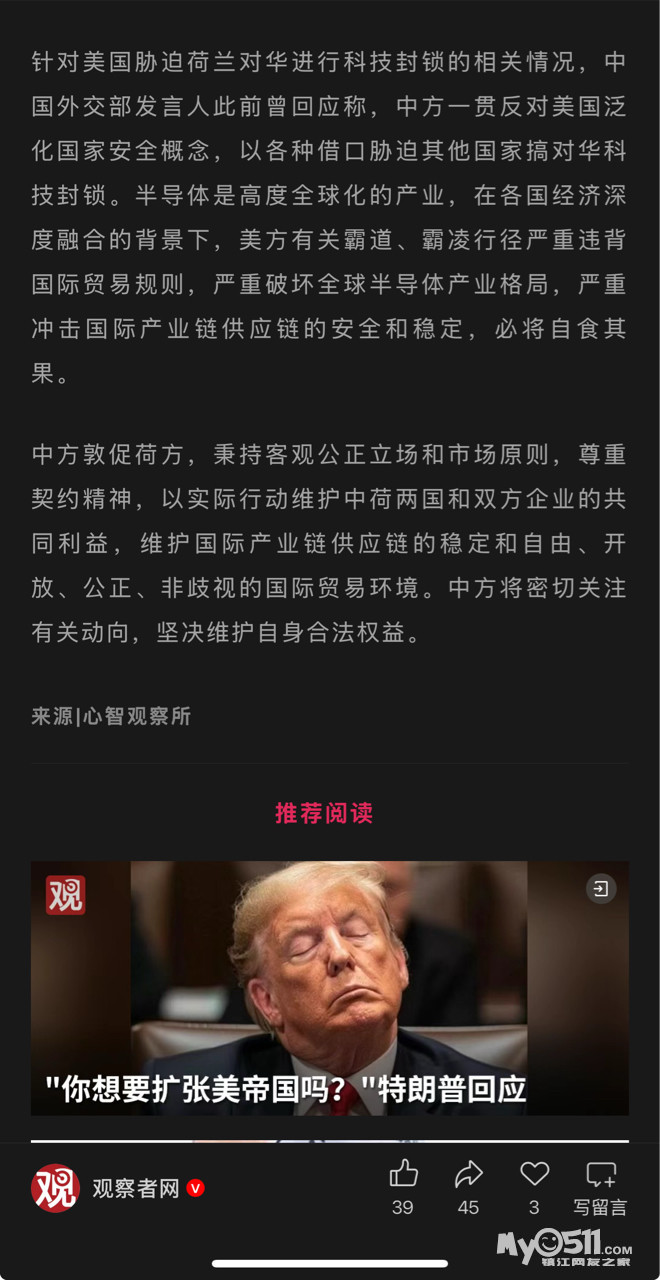Open the recommended article about 特朗普回应

click(x=329, y=988)
